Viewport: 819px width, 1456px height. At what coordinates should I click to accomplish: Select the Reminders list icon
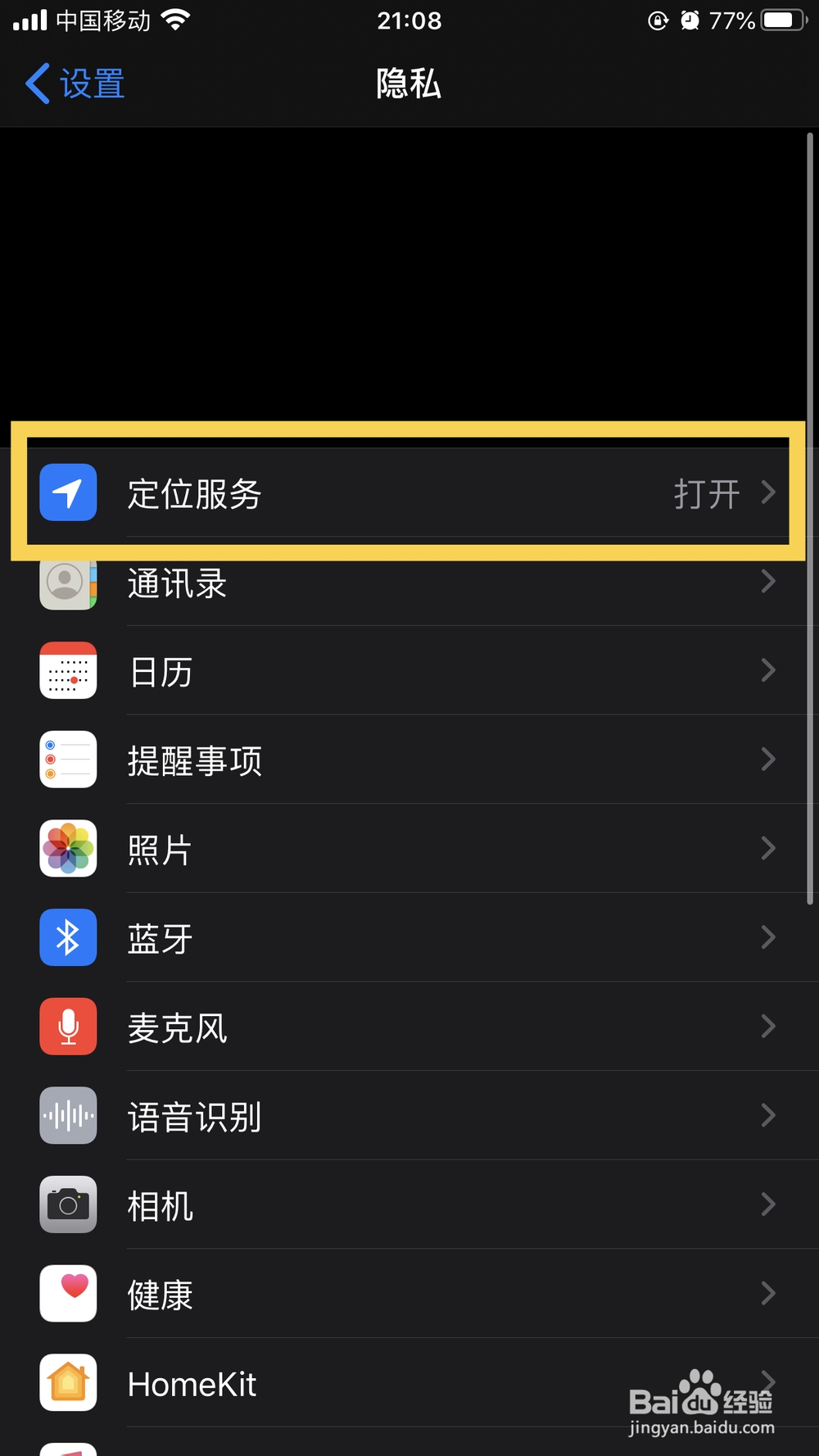tap(68, 759)
